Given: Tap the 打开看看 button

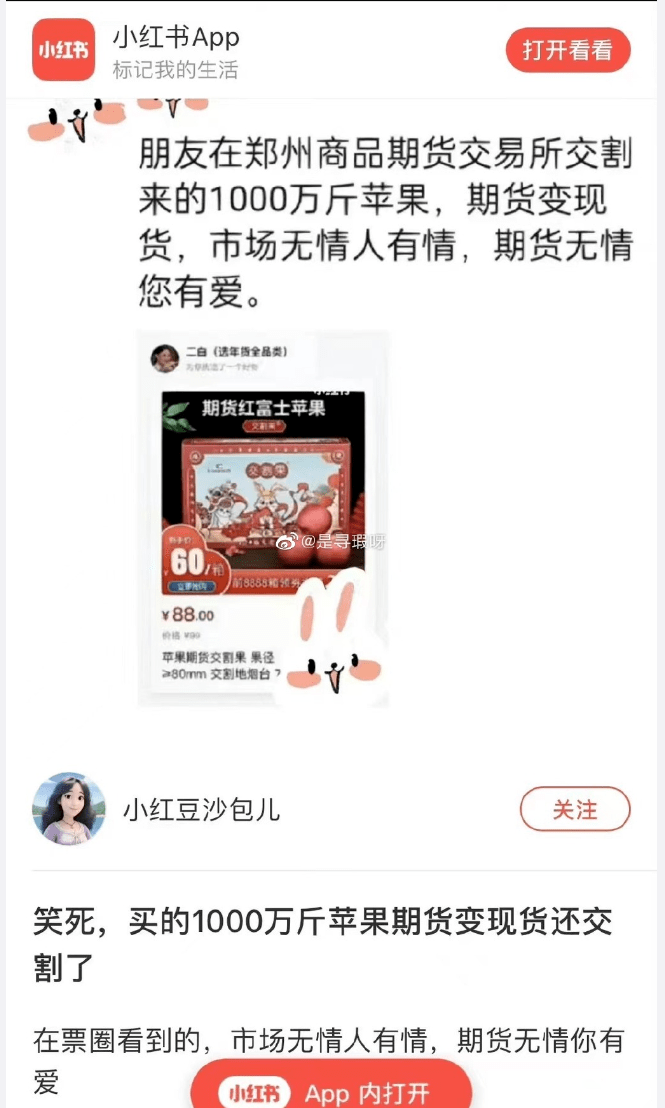Looking at the screenshot, I should click(567, 50).
